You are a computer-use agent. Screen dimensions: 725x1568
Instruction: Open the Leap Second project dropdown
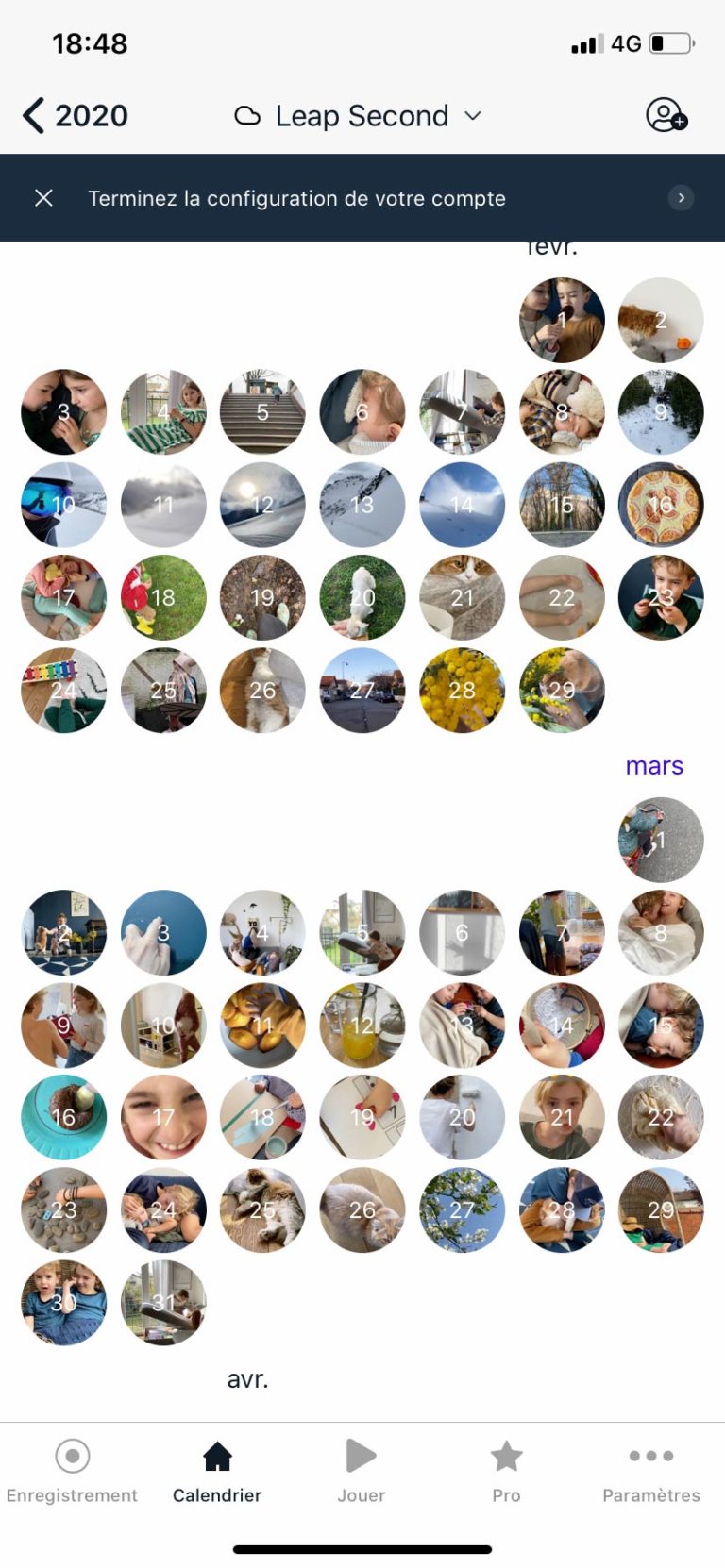click(359, 116)
